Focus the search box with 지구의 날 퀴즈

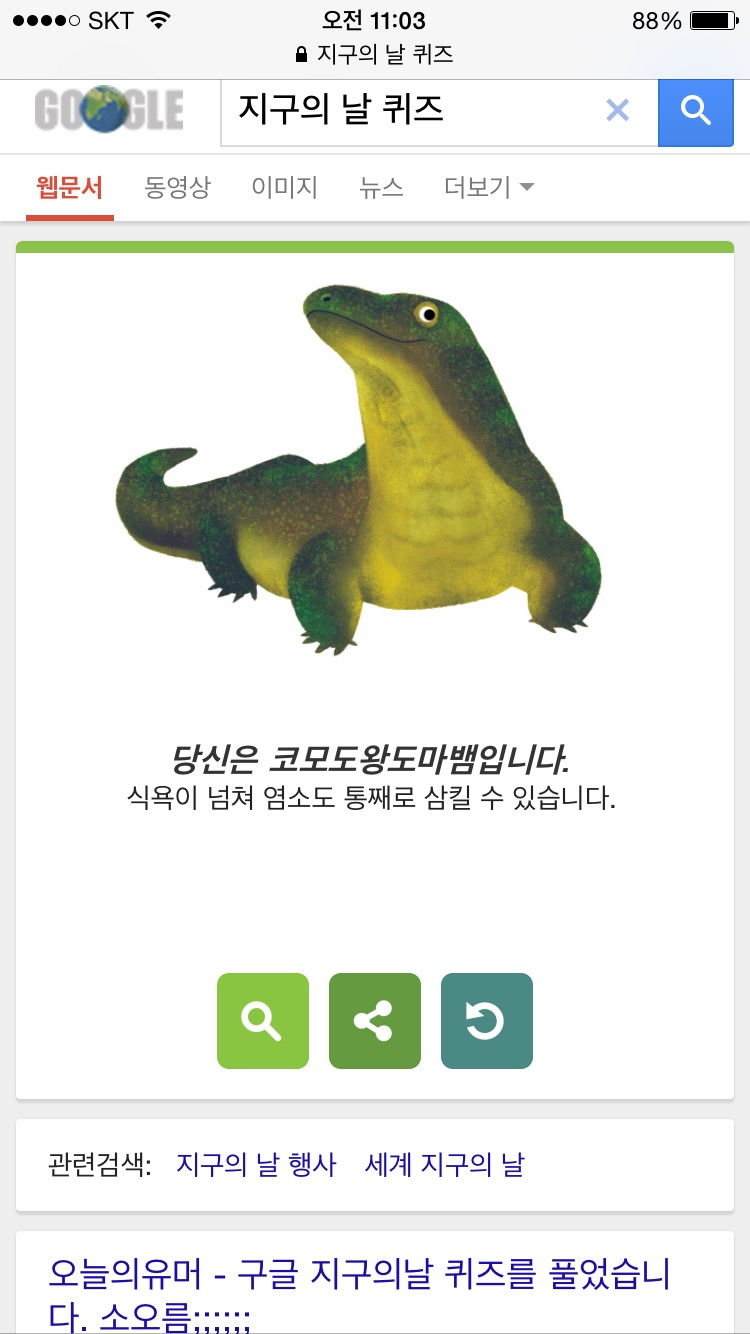410,110
